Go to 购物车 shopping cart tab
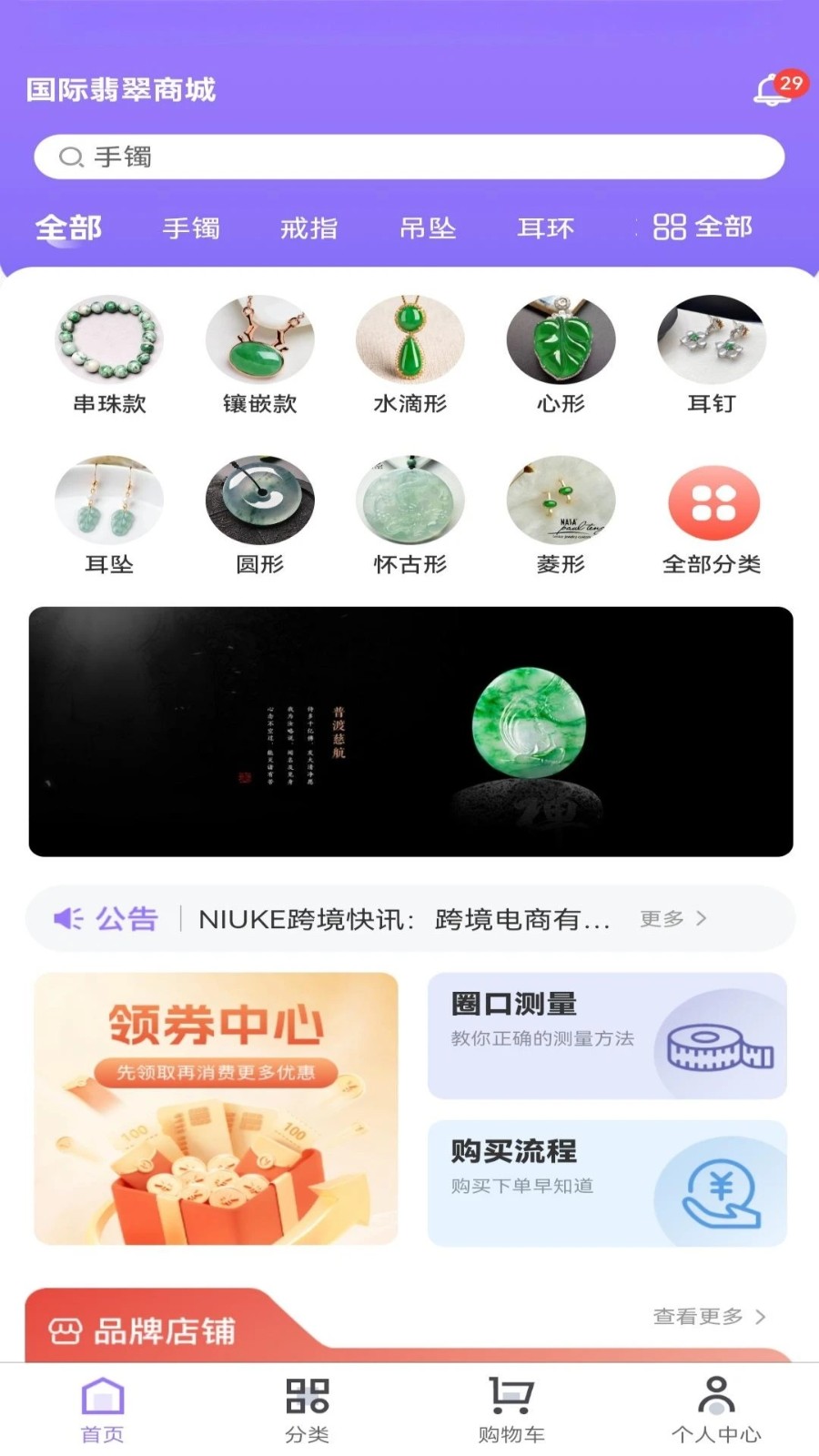This screenshot has width=819, height=1456. (x=511, y=1406)
